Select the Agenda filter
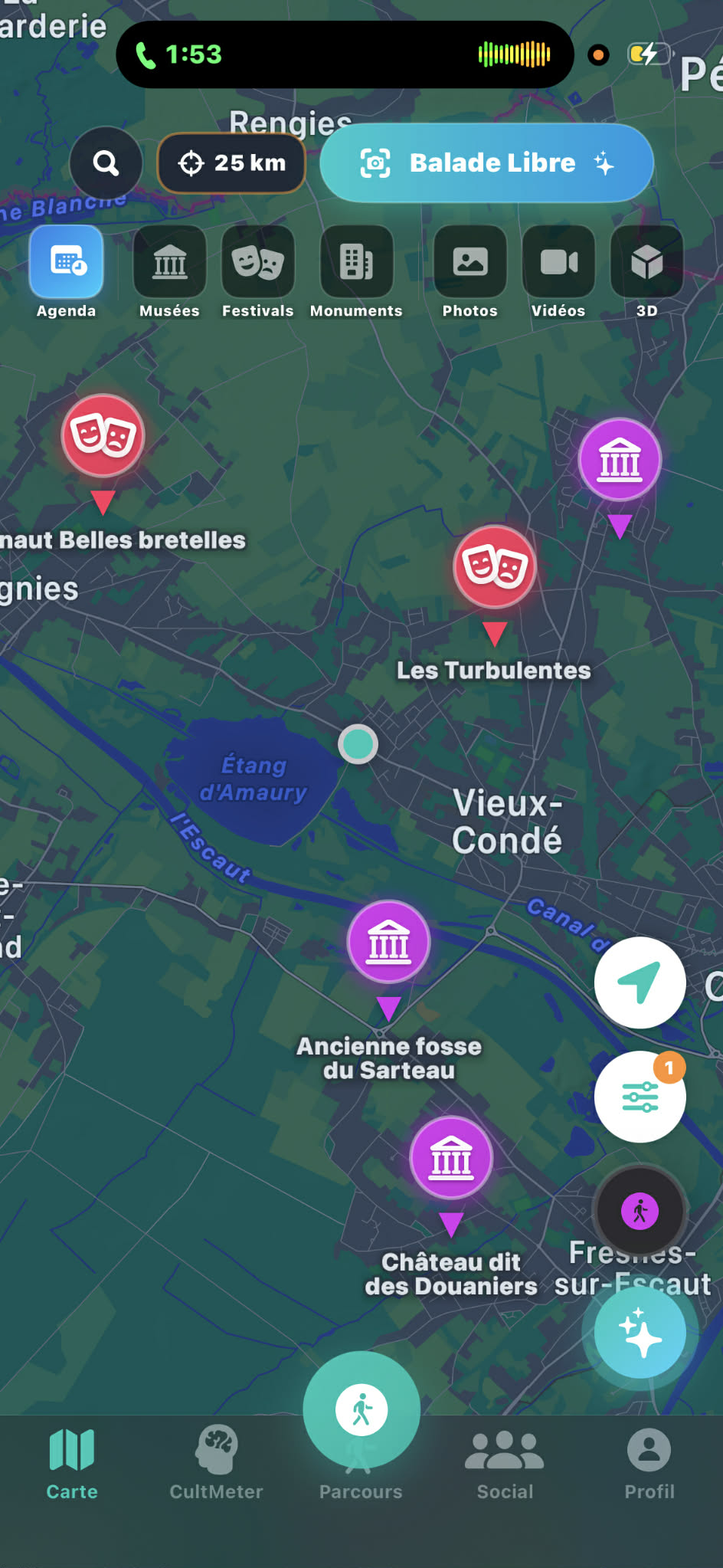The image size is (723, 1568). click(x=67, y=262)
